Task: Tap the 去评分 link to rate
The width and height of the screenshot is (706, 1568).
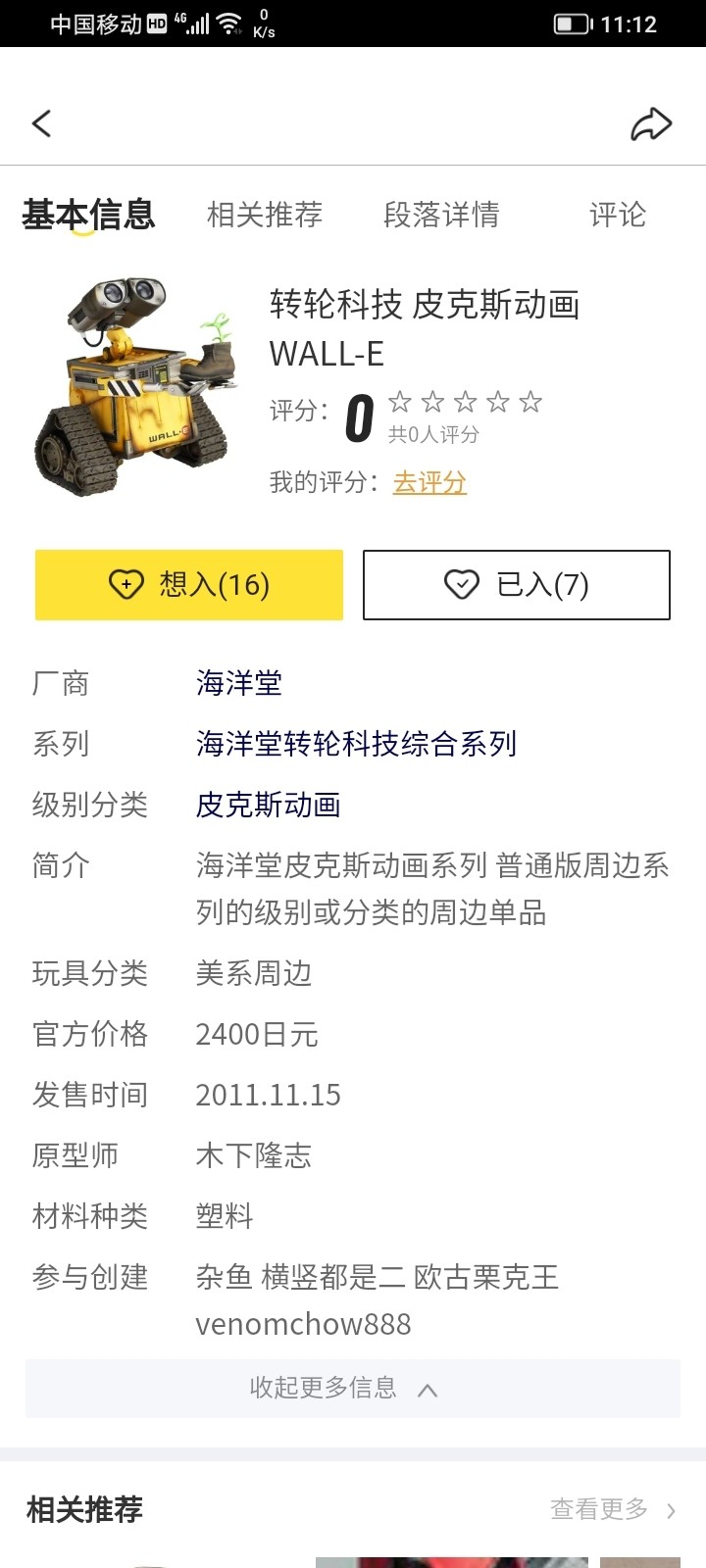Action: 429,482
